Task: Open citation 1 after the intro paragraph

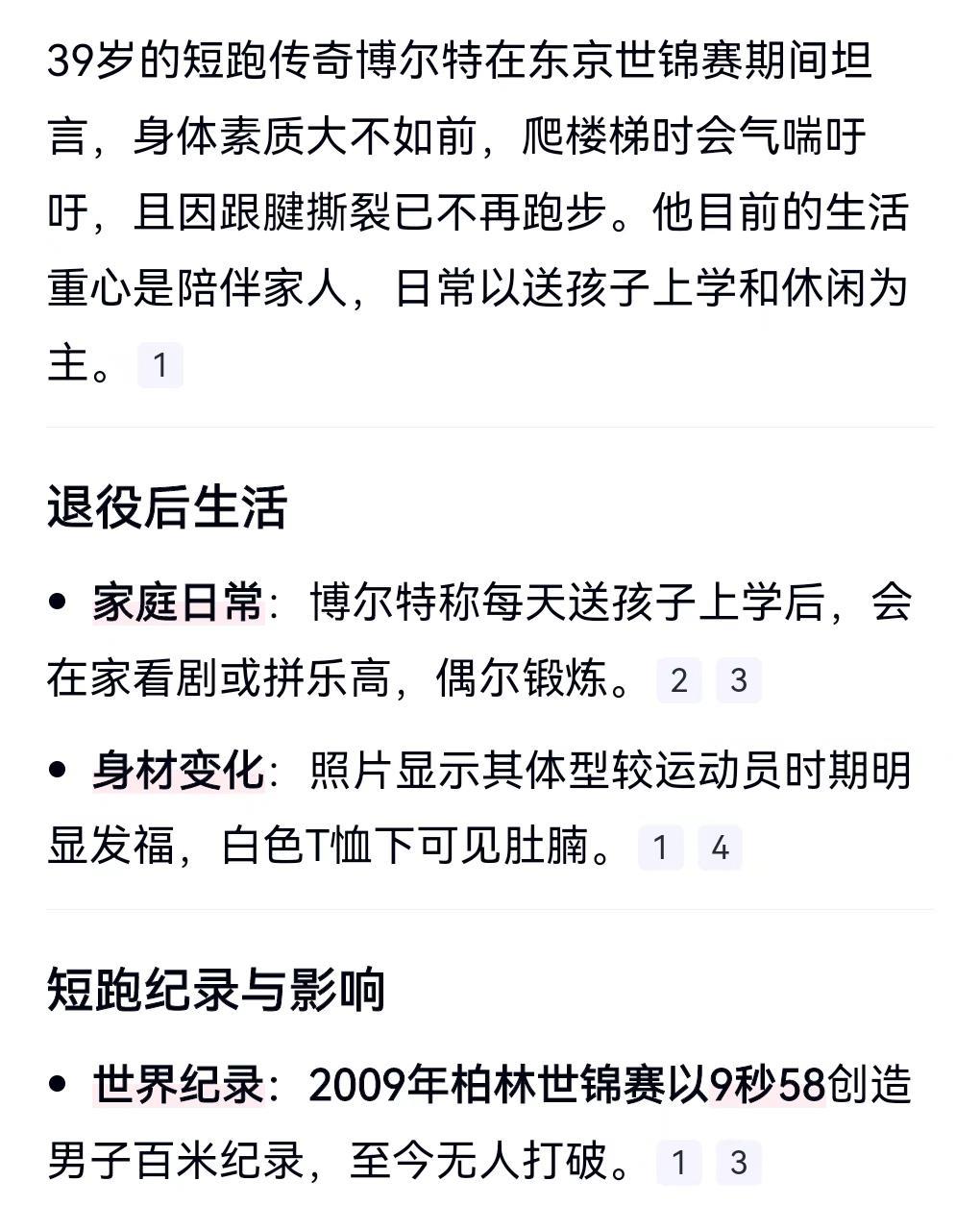Action: (x=160, y=366)
